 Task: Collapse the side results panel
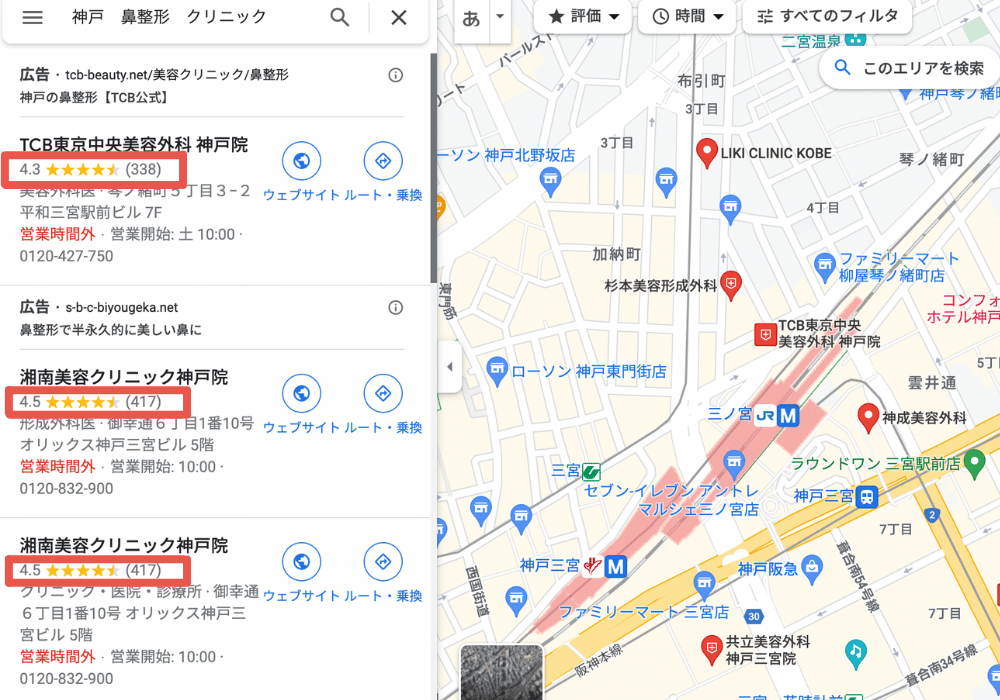coord(449,367)
